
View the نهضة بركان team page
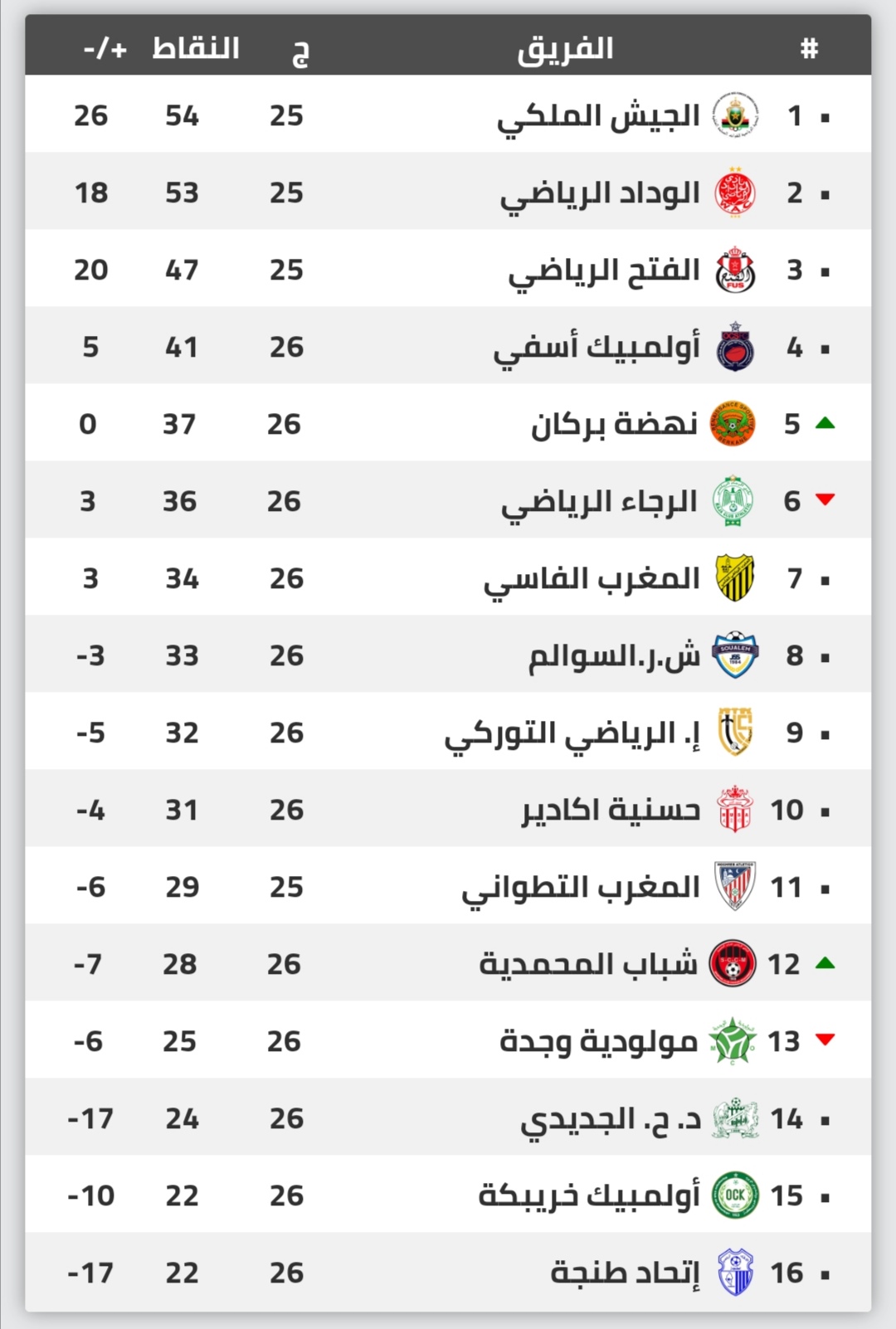click(448, 423)
